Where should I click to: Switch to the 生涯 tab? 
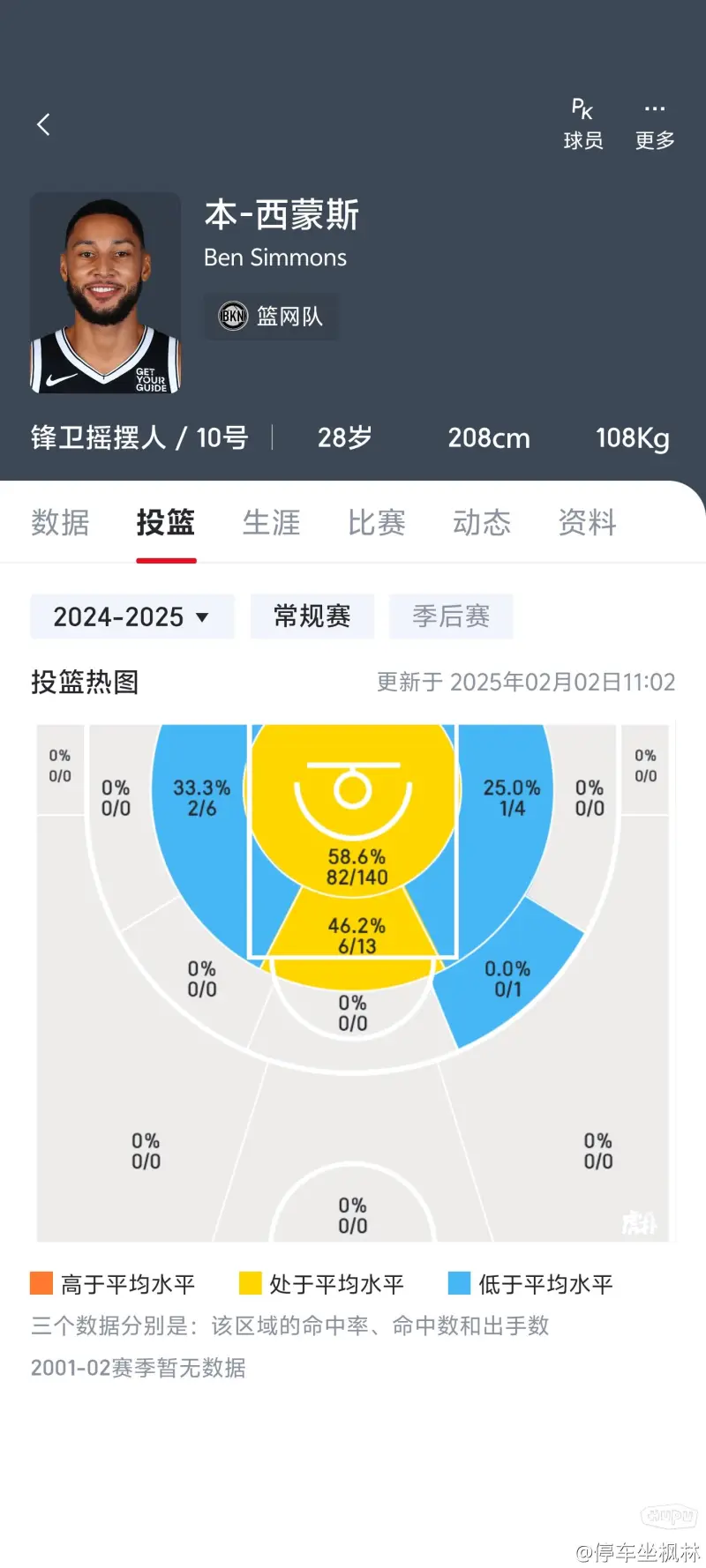(x=271, y=522)
